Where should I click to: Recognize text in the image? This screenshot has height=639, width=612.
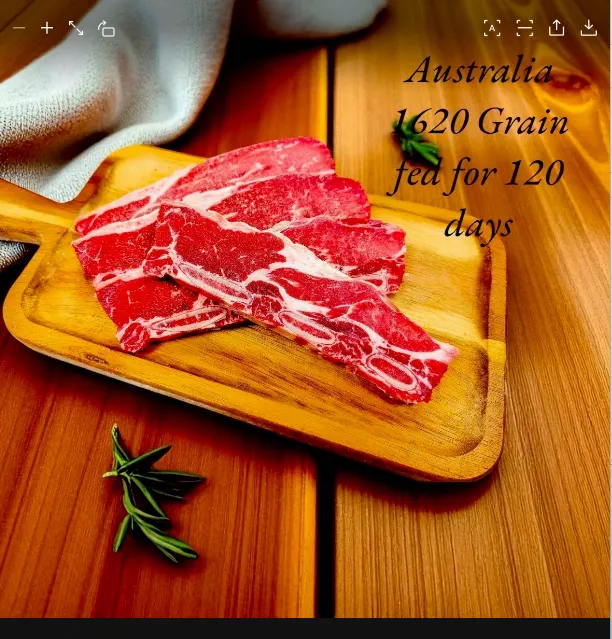491,28
